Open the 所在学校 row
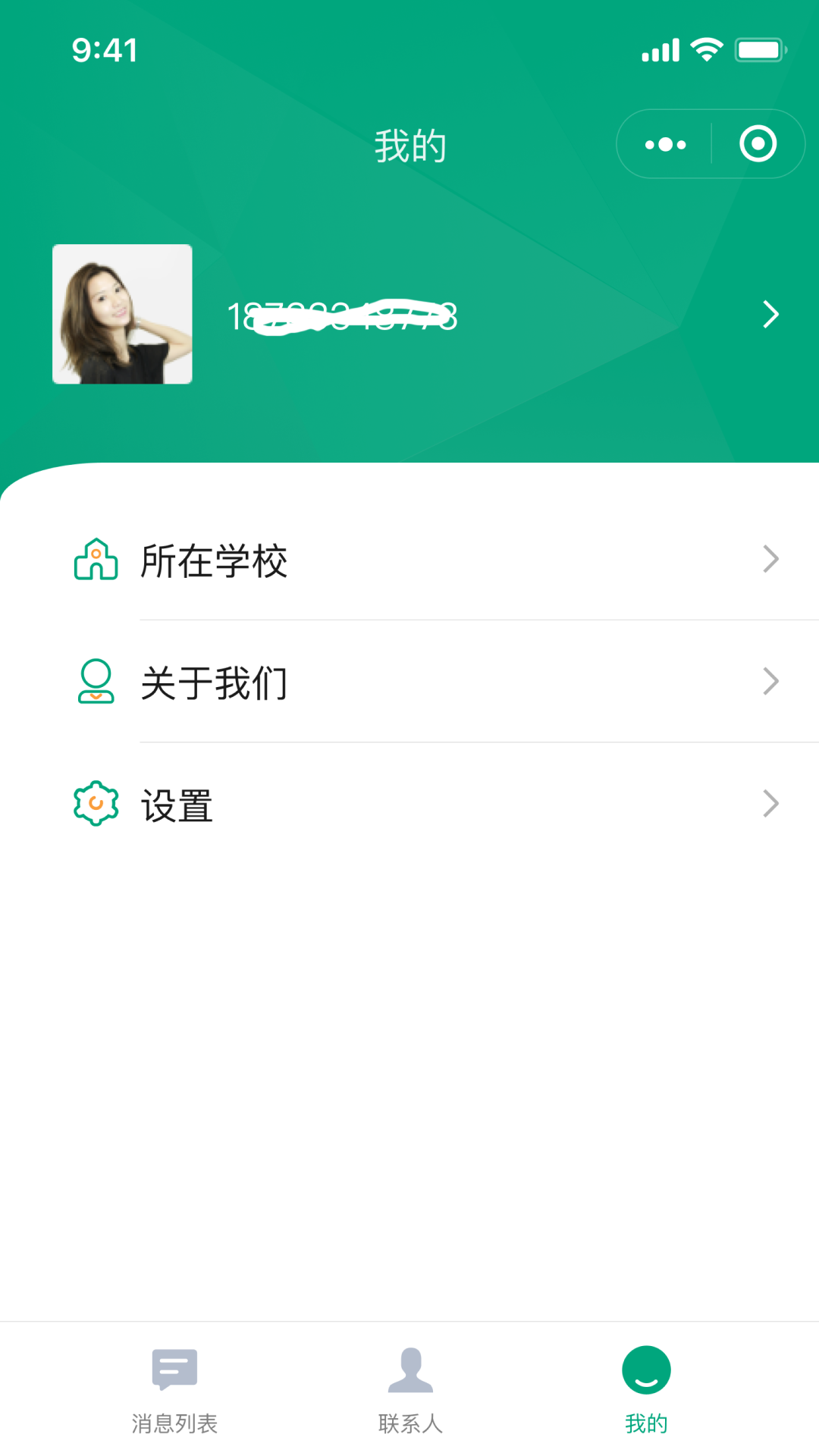This screenshot has height=1456, width=819. (425, 560)
